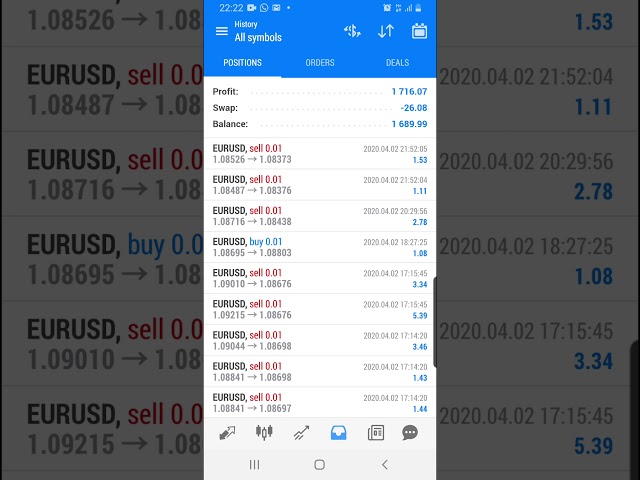640x480 pixels.
Task: Open the EURUSD buy 0.01 position
Action: point(320,247)
